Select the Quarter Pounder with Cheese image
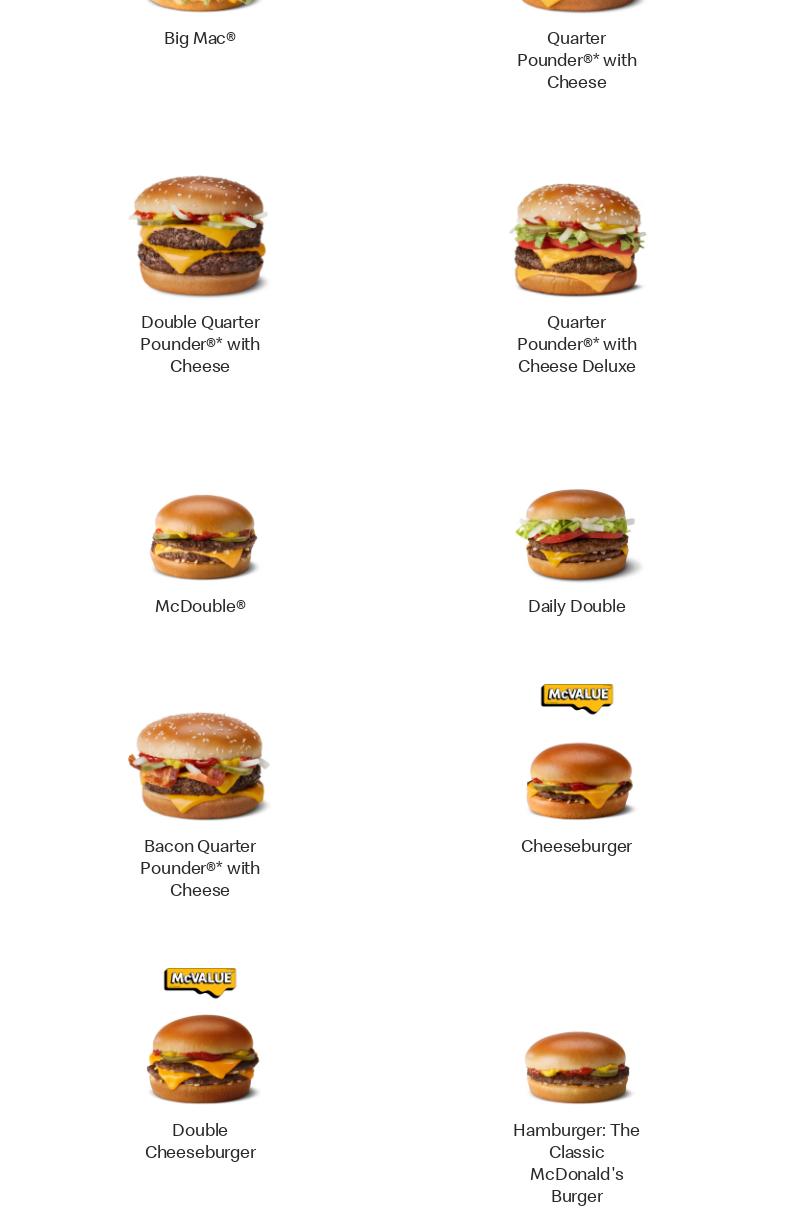Viewport: 785px width, 1217px height. tap(577, 5)
